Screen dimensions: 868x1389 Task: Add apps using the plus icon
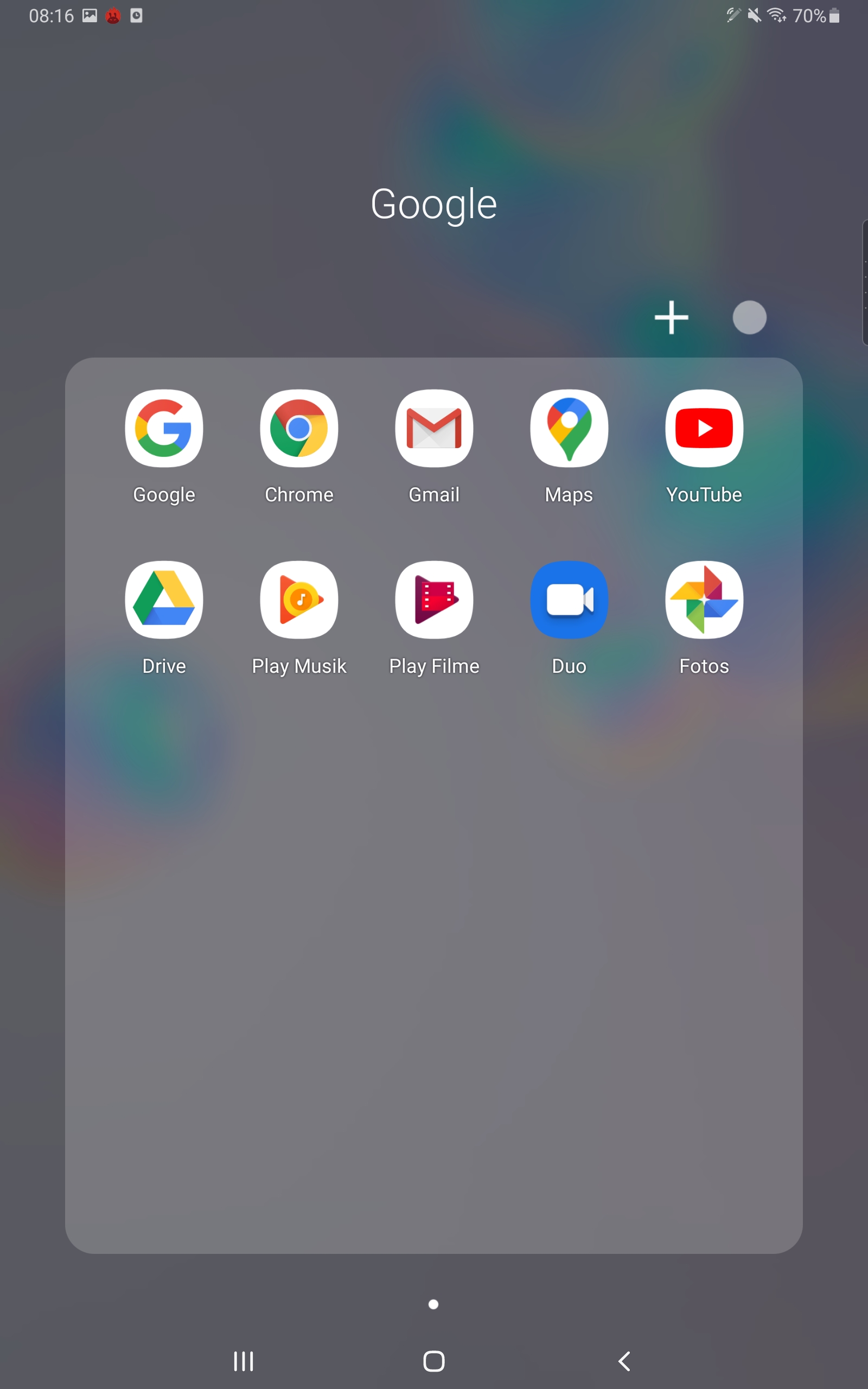(671, 317)
